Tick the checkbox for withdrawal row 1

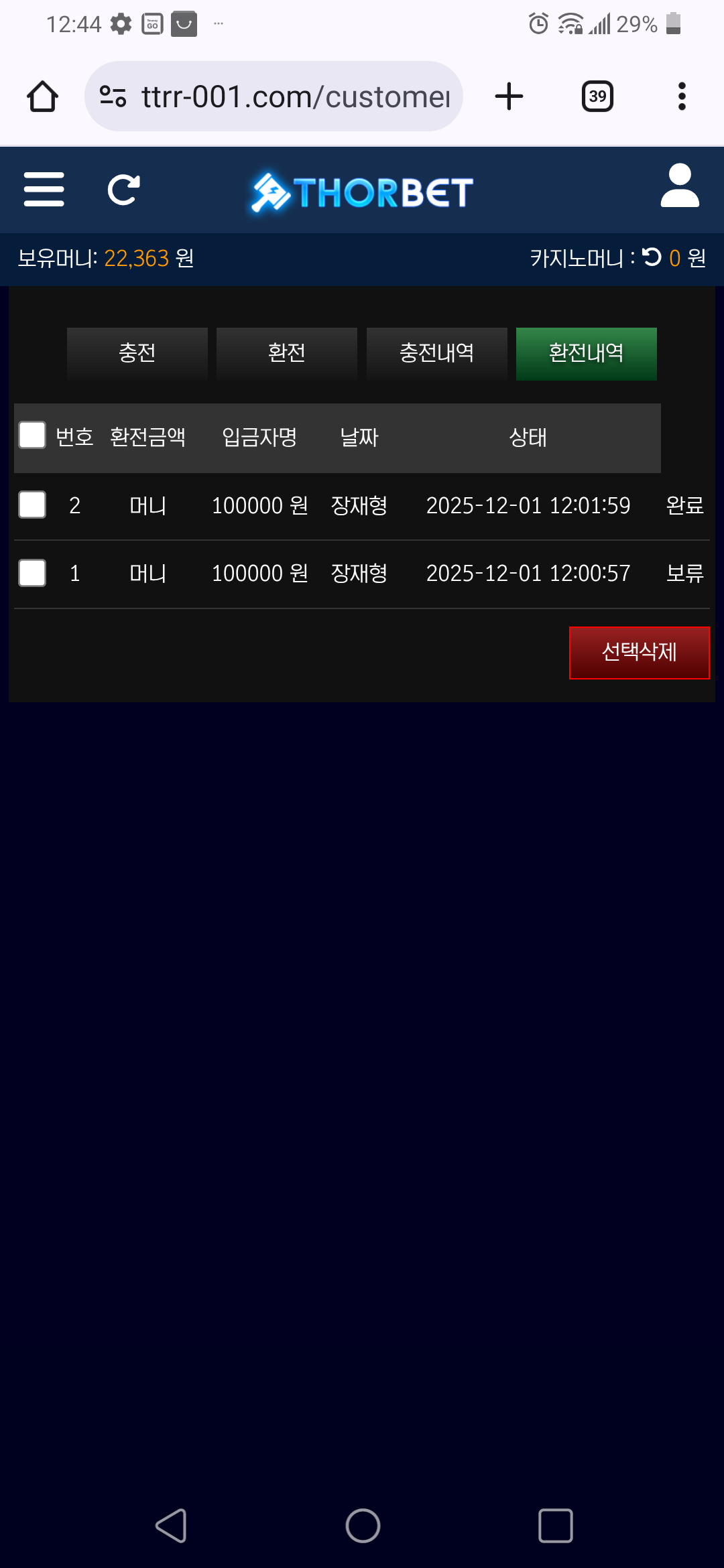tap(32, 573)
